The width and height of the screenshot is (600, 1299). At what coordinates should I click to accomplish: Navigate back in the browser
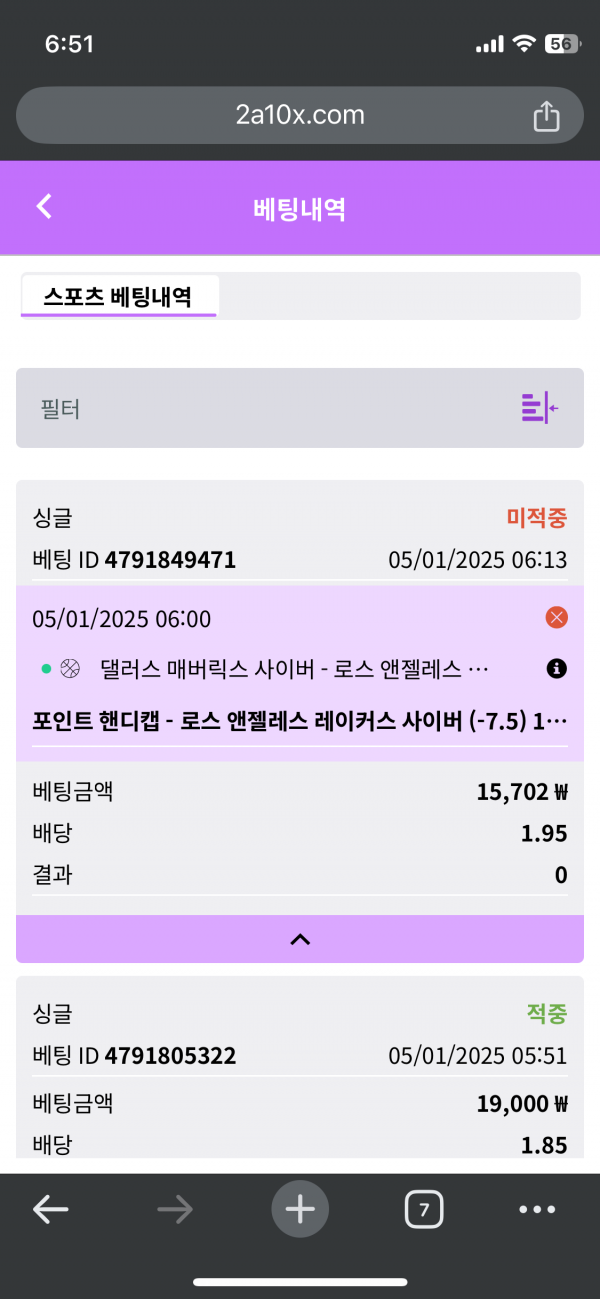pos(50,1210)
